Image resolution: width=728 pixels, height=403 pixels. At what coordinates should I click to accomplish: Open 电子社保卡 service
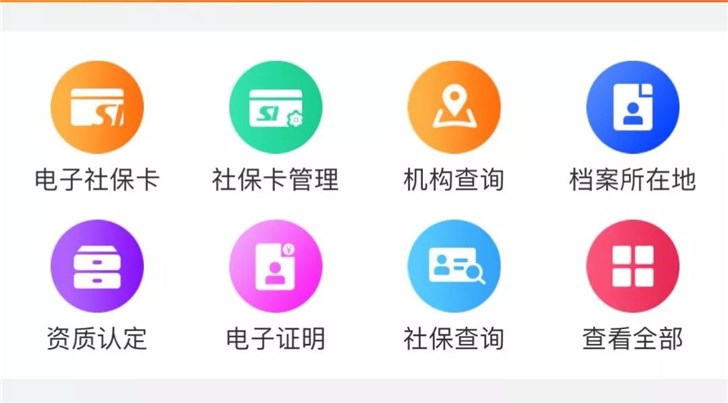[x=97, y=108]
